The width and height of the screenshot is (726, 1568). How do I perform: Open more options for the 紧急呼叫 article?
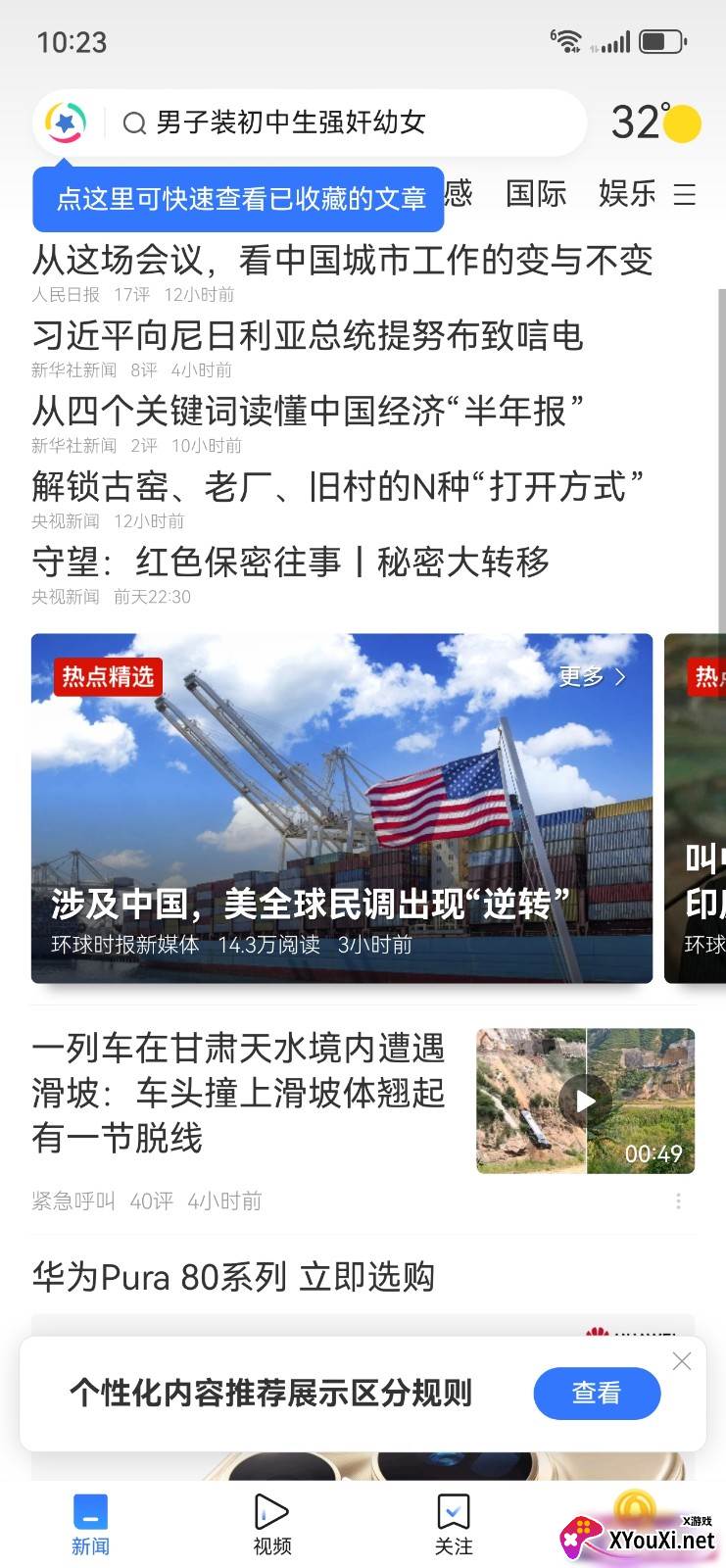click(678, 1201)
